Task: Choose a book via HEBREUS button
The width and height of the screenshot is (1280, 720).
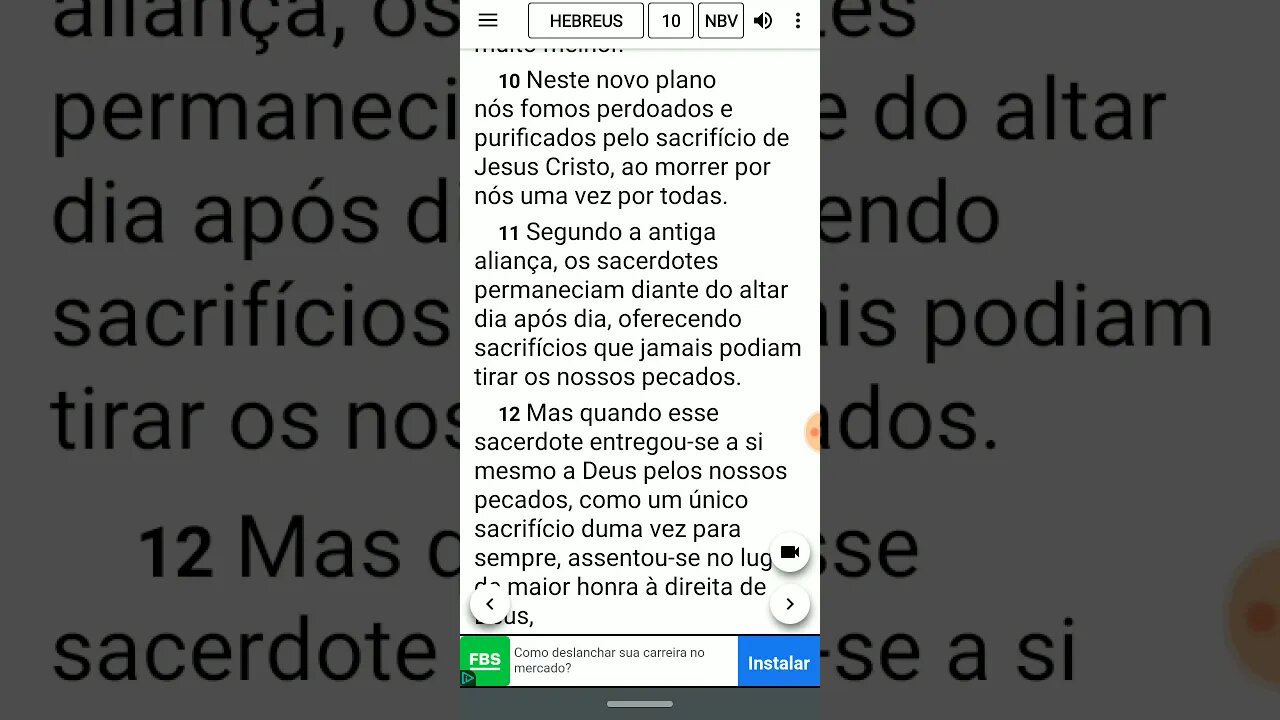Action: click(586, 21)
